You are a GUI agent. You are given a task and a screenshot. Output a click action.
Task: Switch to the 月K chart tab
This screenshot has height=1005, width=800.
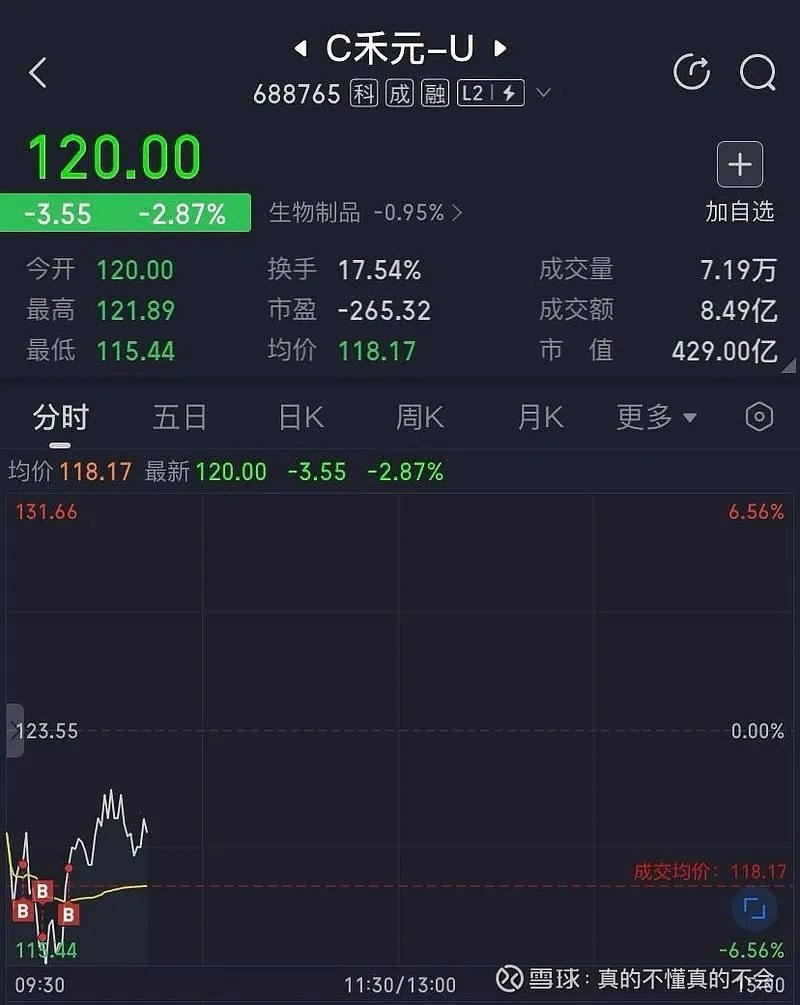[540, 417]
